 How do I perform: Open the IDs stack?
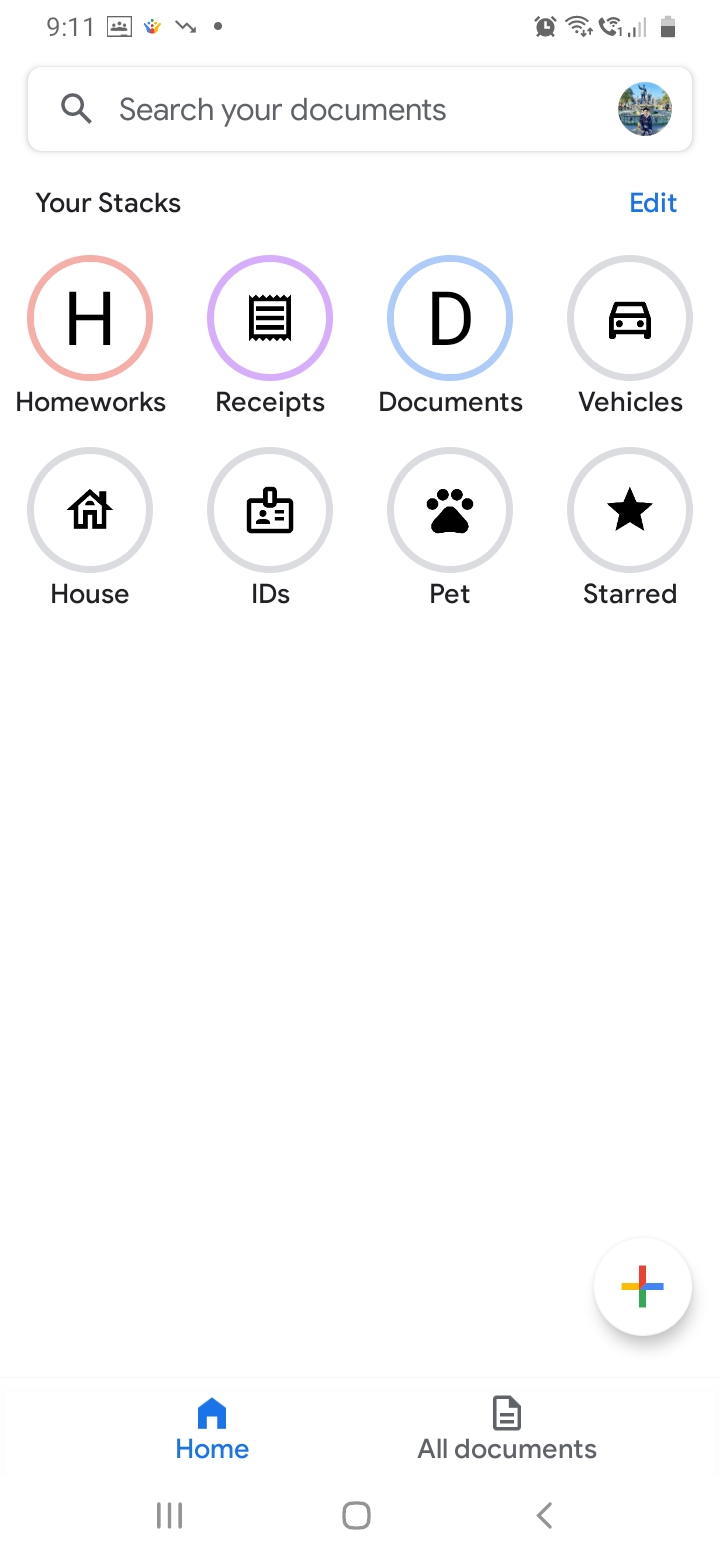[270, 510]
